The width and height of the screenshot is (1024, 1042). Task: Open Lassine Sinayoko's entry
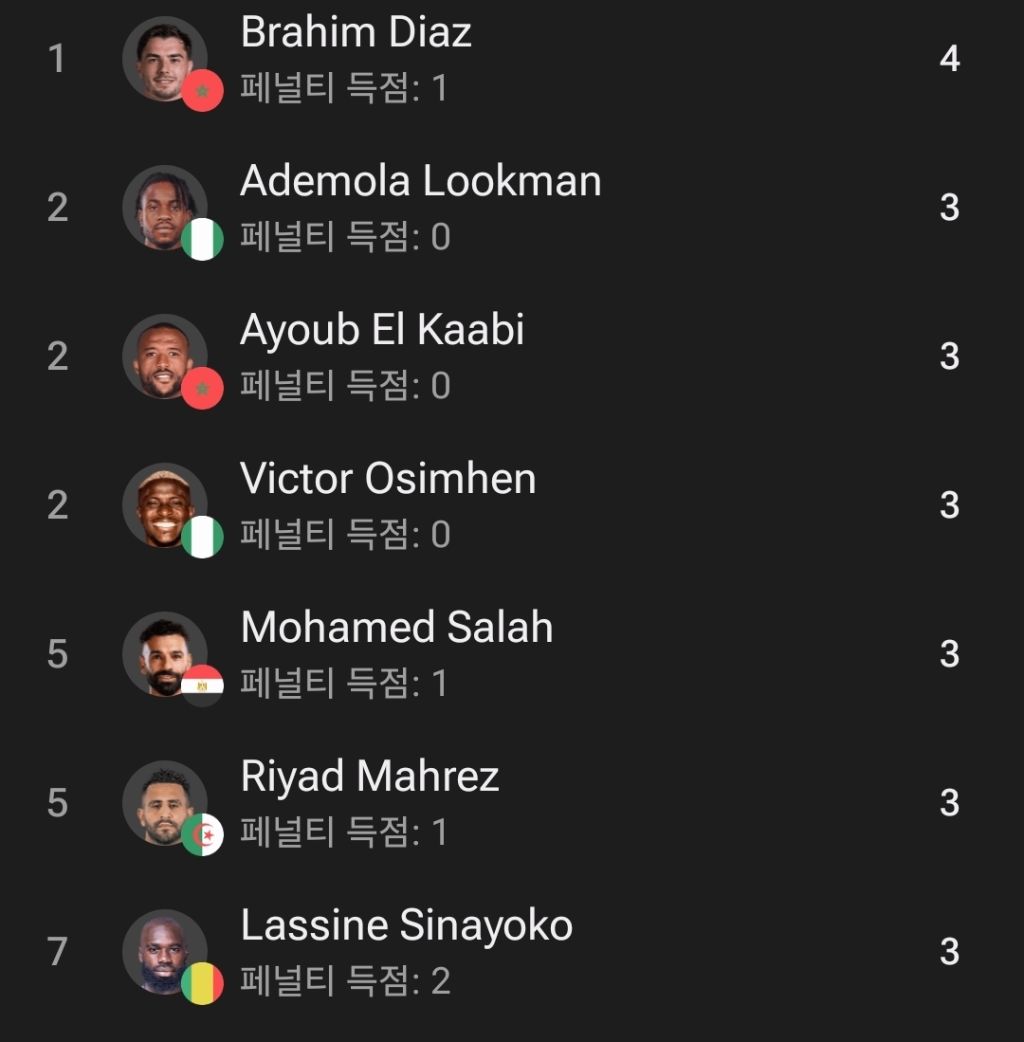pos(406,926)
